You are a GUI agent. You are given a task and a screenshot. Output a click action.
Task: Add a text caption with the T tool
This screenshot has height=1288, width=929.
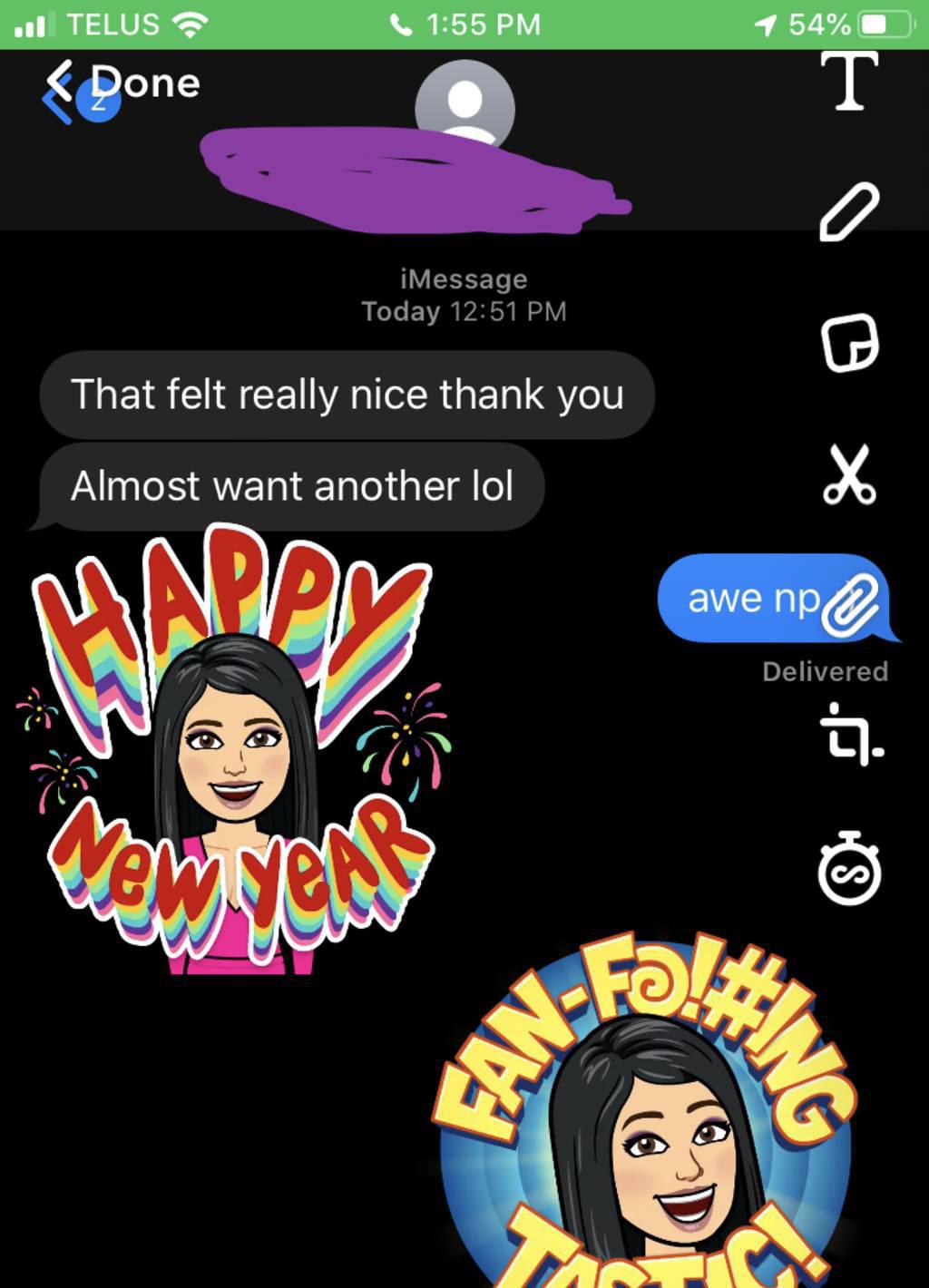[x=849, y=82]
